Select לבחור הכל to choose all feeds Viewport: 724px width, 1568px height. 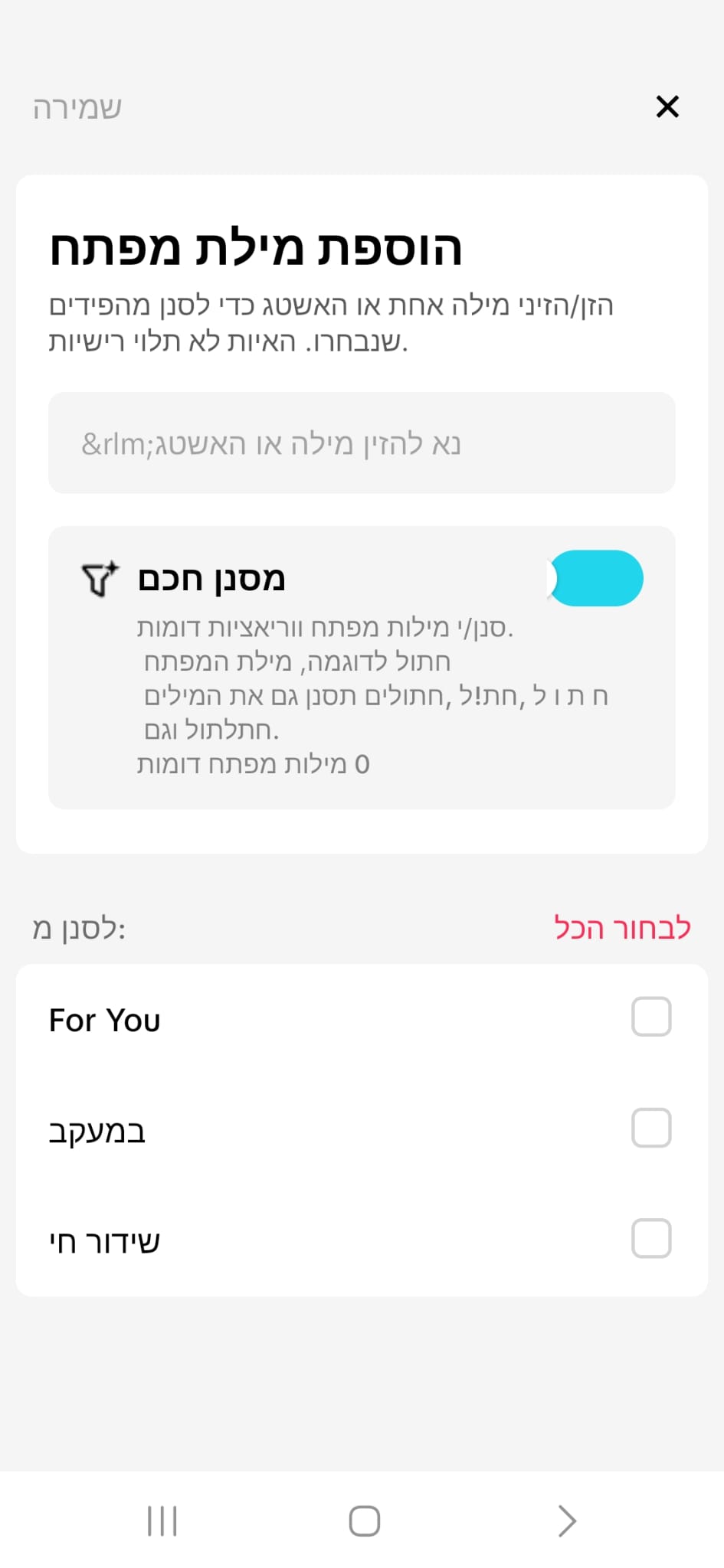(622, 927)
